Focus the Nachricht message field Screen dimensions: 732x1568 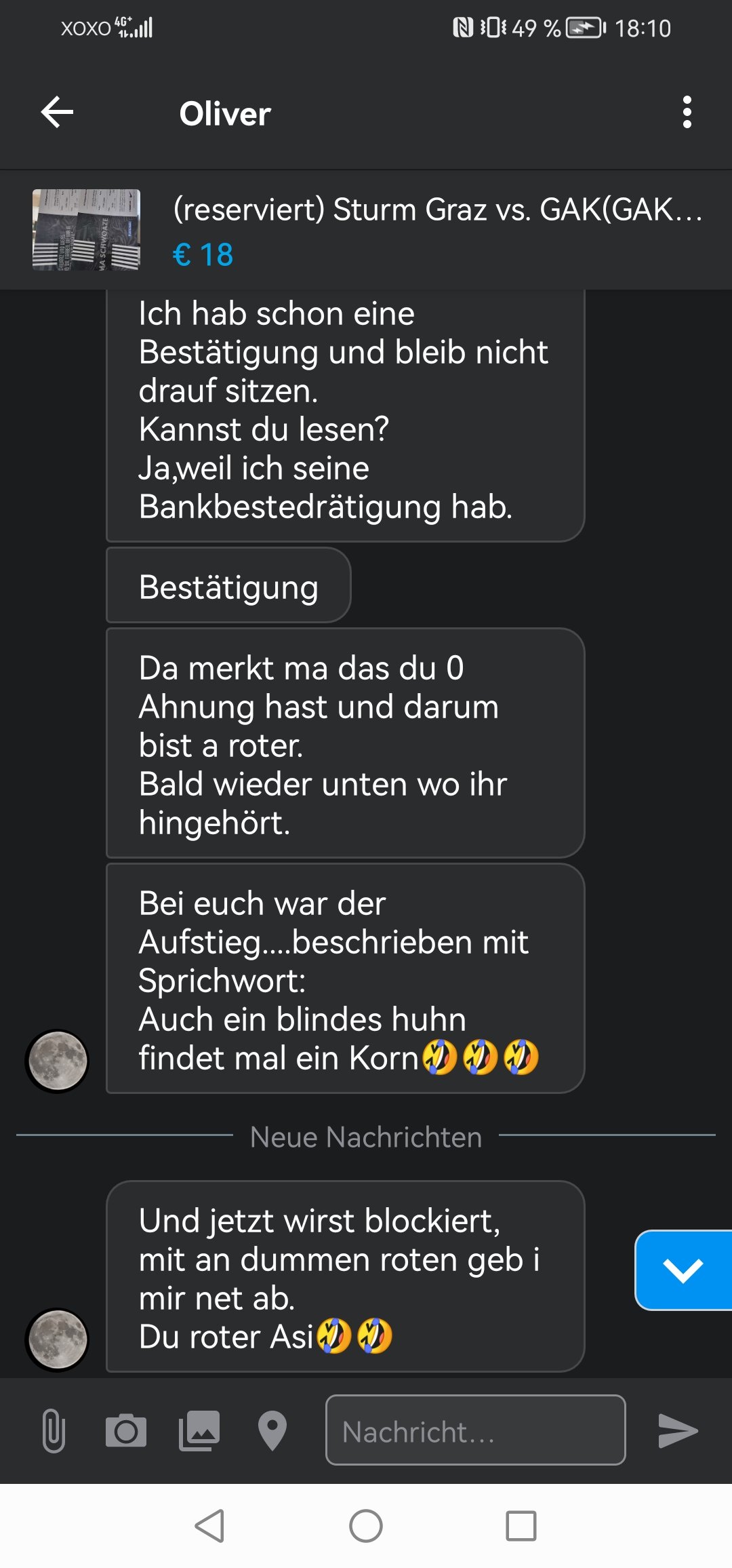[x=475, y=1430]
